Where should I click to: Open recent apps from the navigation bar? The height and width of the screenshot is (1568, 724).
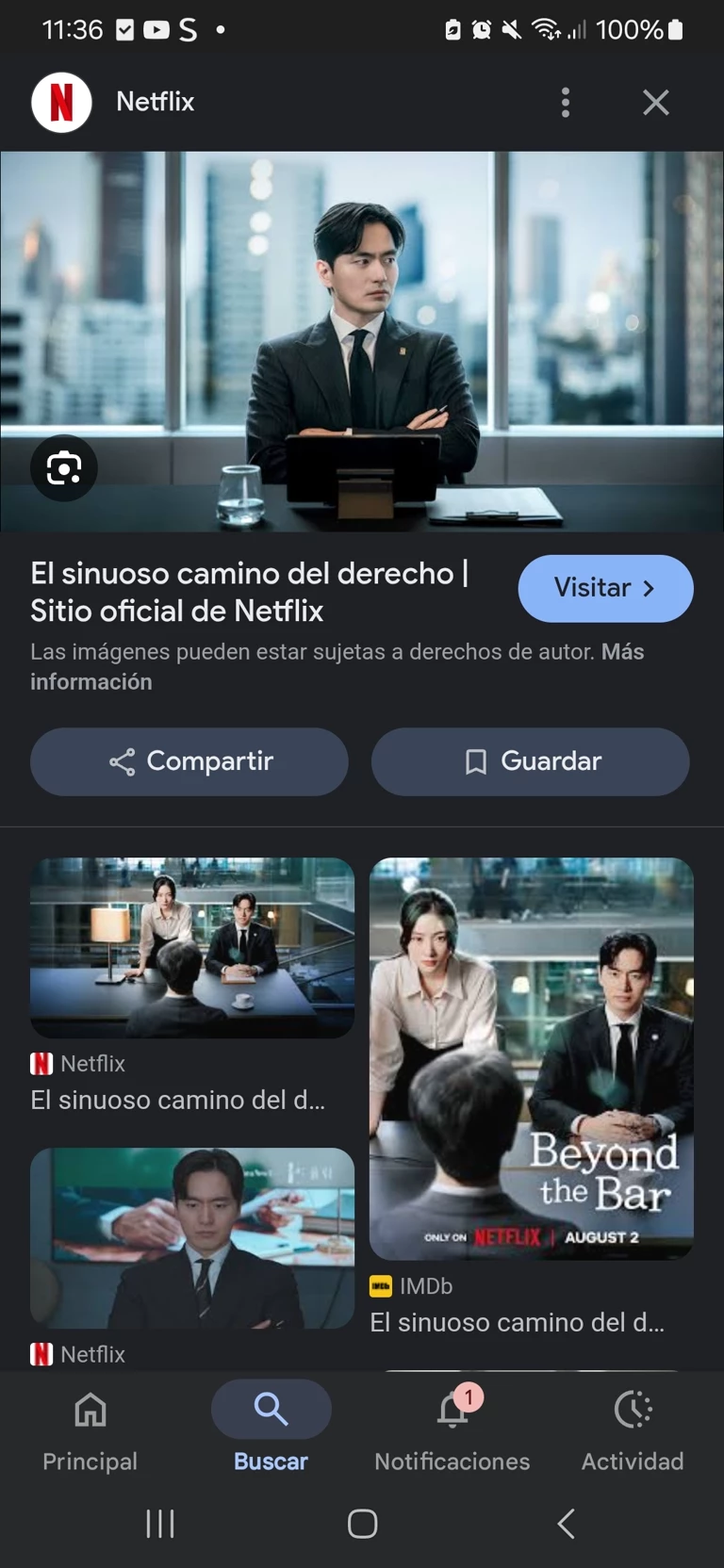160,1523
